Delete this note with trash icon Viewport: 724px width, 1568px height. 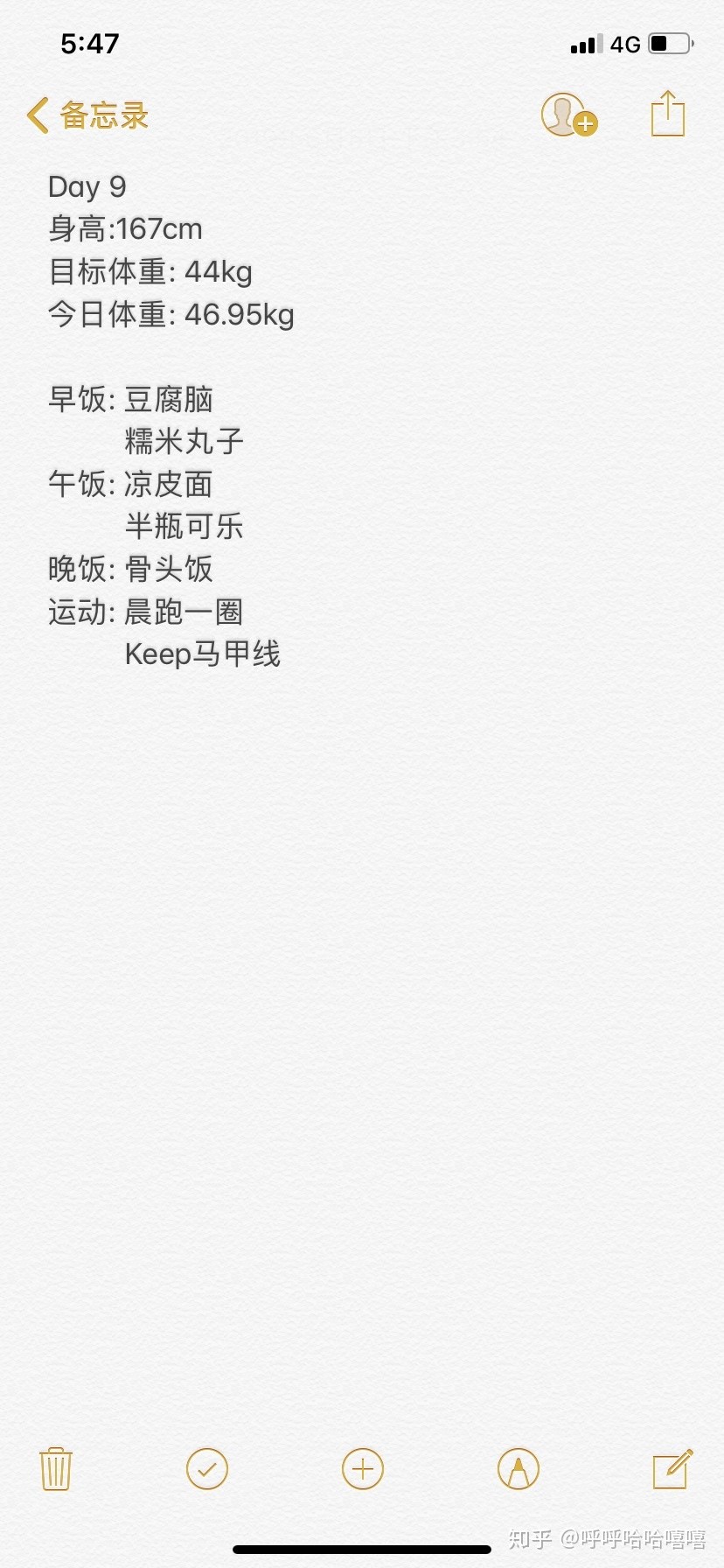56,1469
